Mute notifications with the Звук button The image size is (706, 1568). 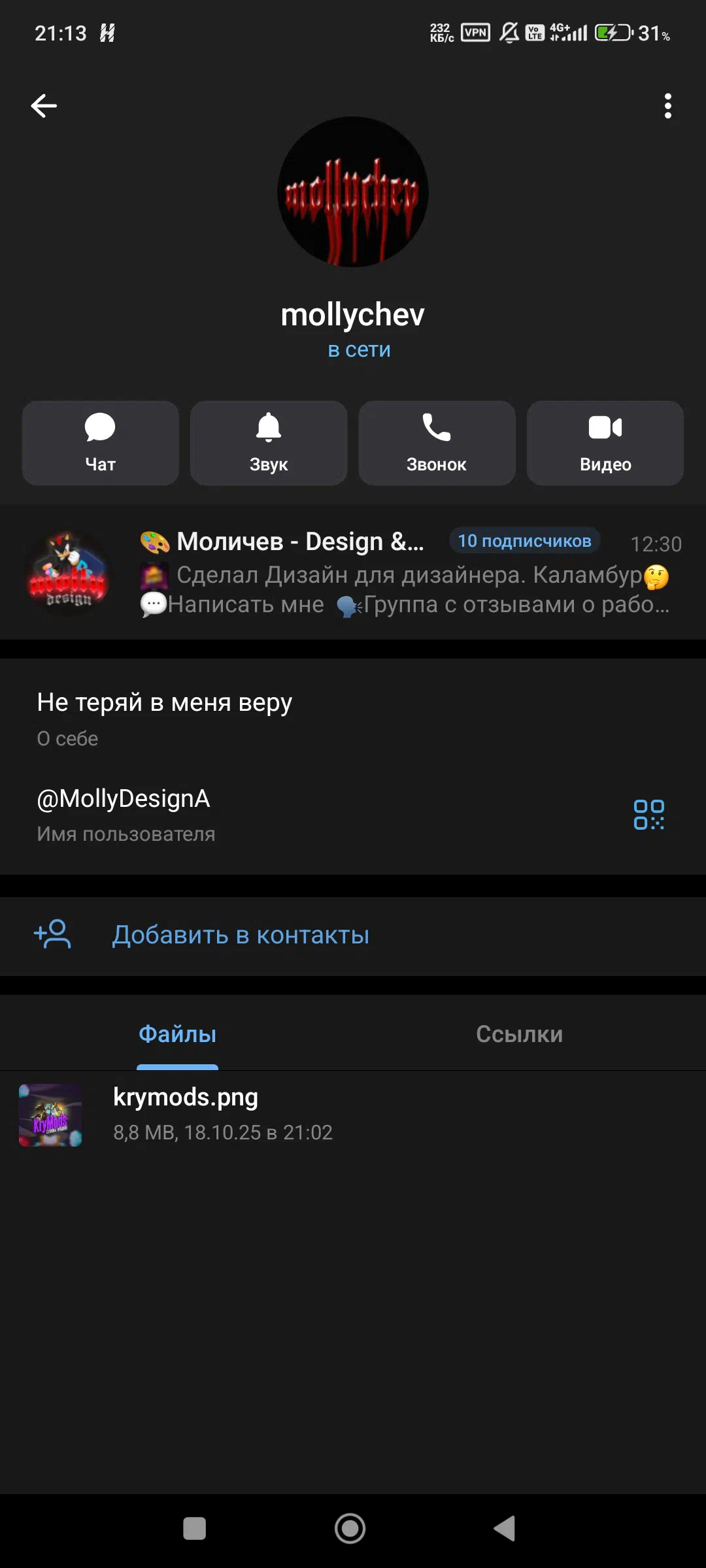(x=268, y=443)
